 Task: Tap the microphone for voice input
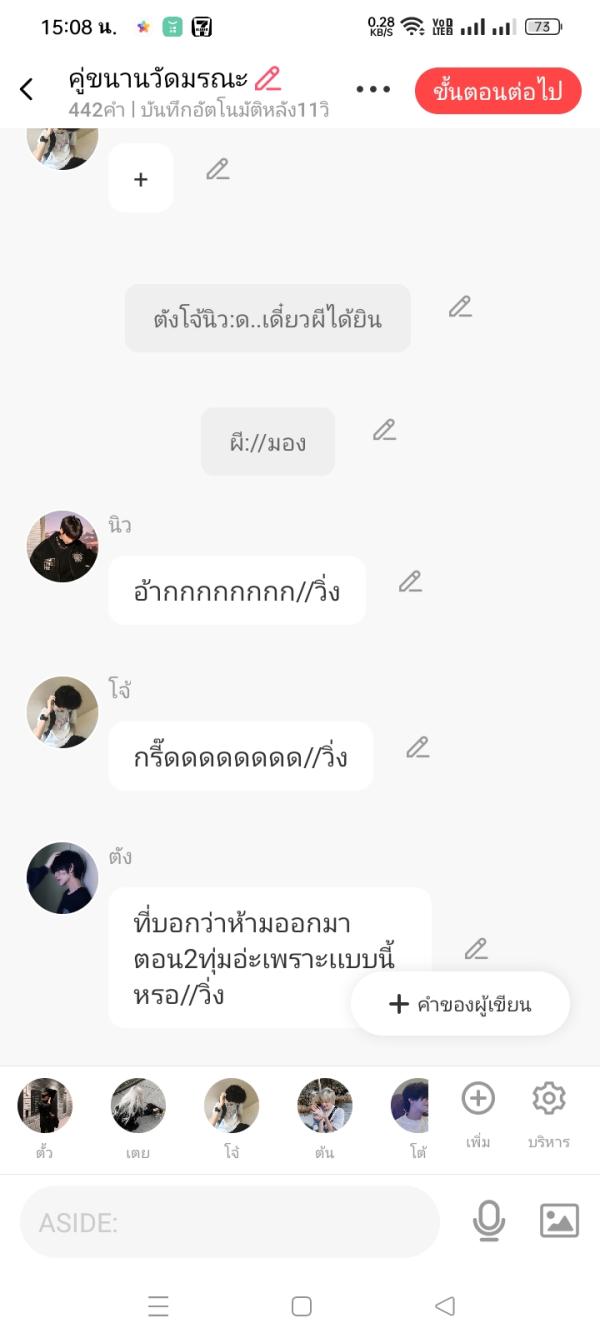point(489,1221)
